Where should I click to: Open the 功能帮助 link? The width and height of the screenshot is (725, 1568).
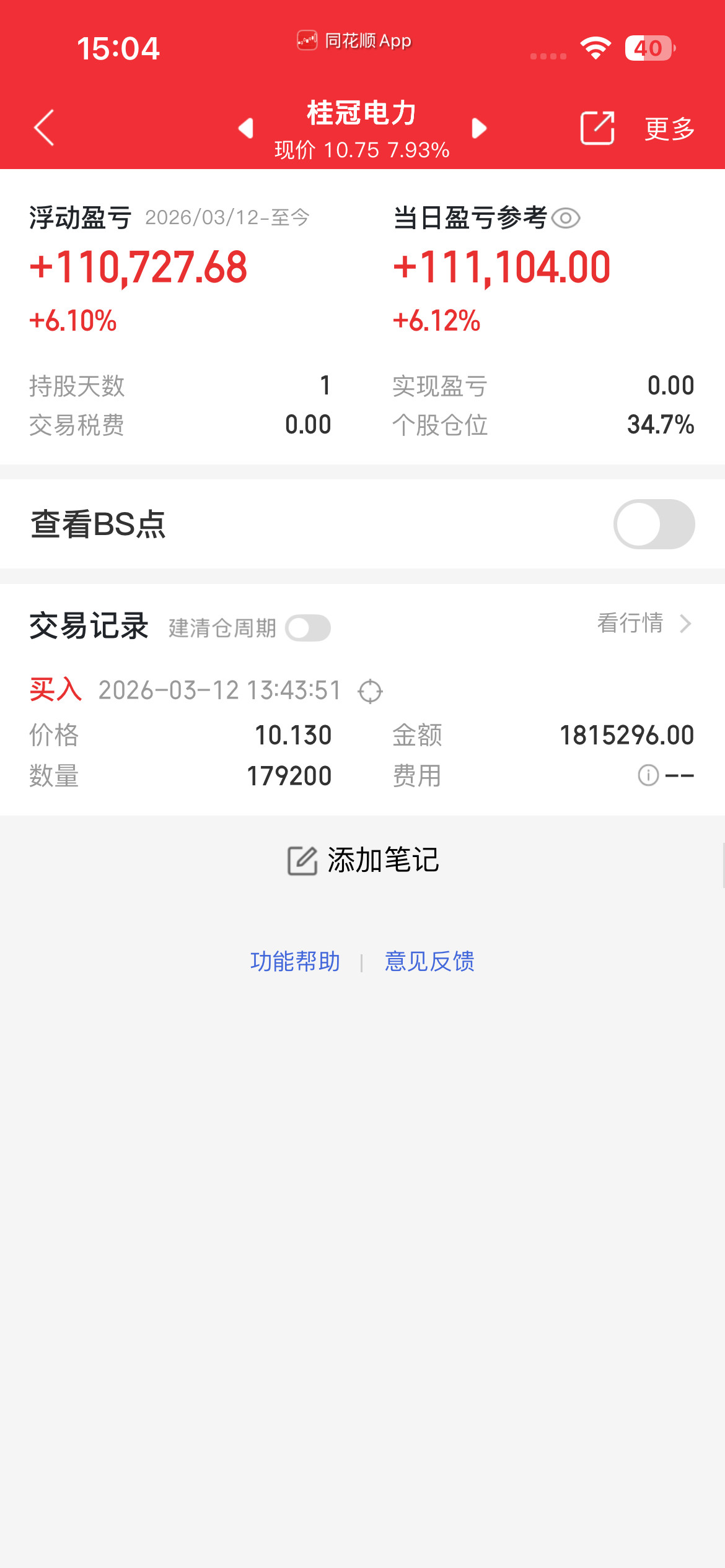click(x=296, y=961)
